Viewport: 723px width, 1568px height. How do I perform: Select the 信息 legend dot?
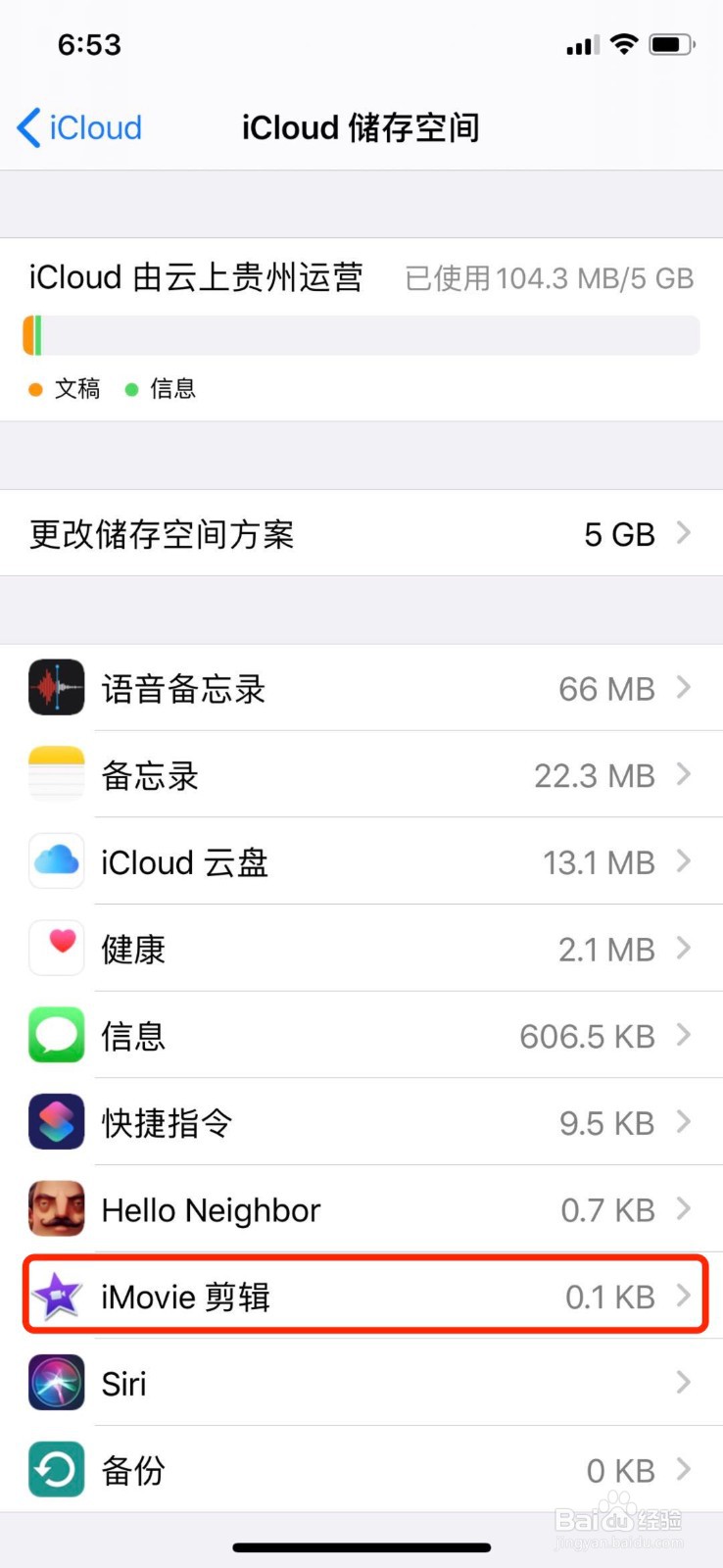click(x=132, y=388)
